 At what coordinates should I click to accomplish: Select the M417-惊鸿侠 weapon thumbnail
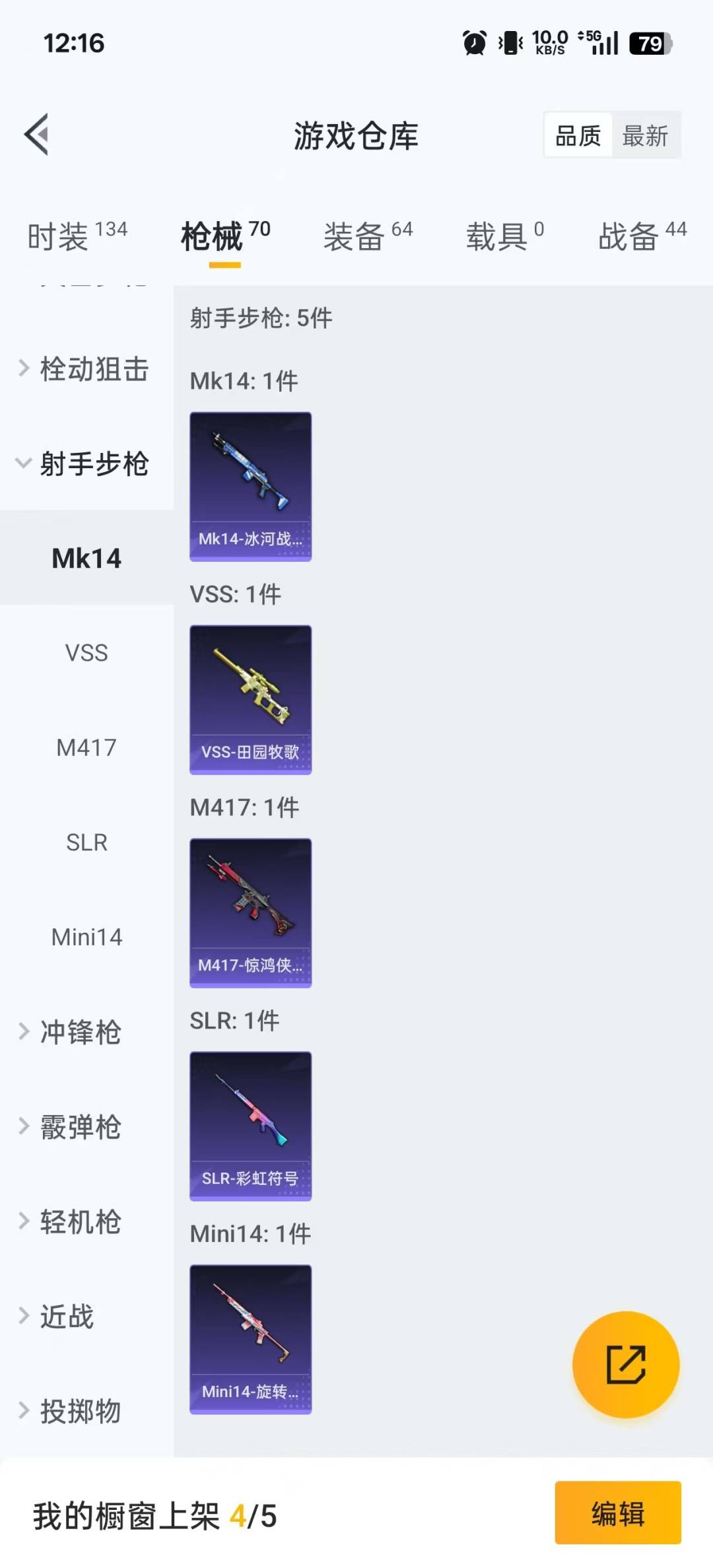250,912
